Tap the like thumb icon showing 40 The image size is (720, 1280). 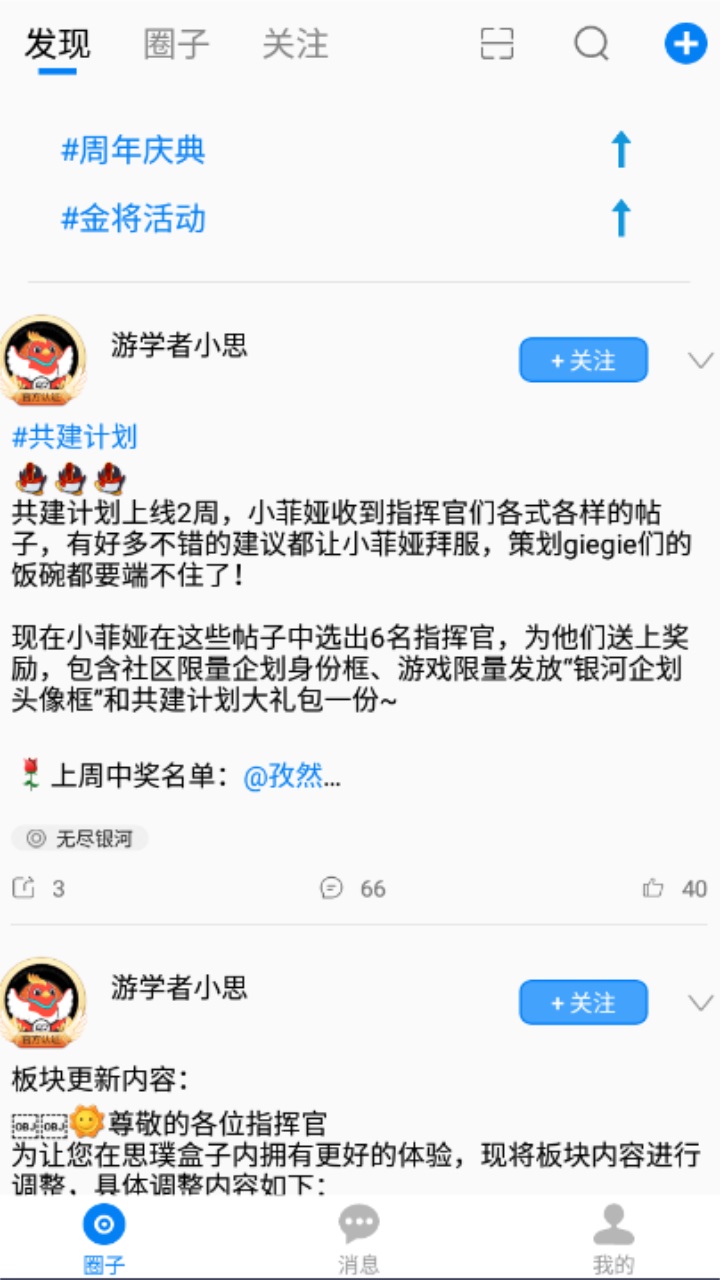pyautogui.click(x=653, y=888)
